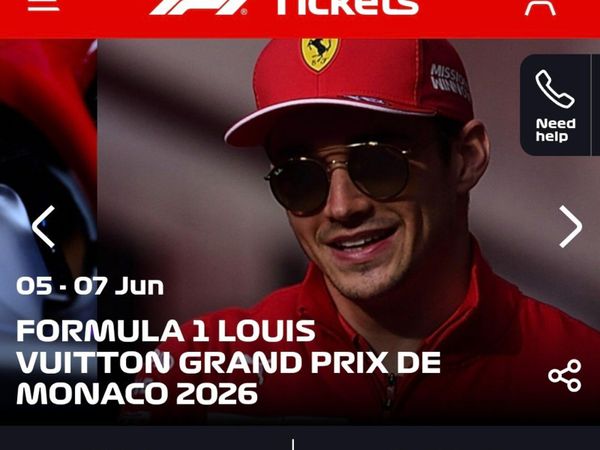The width and height of the screenshot is (600, 450).
Task: Open the hamburger menu
Action: [x=43, y=5]
